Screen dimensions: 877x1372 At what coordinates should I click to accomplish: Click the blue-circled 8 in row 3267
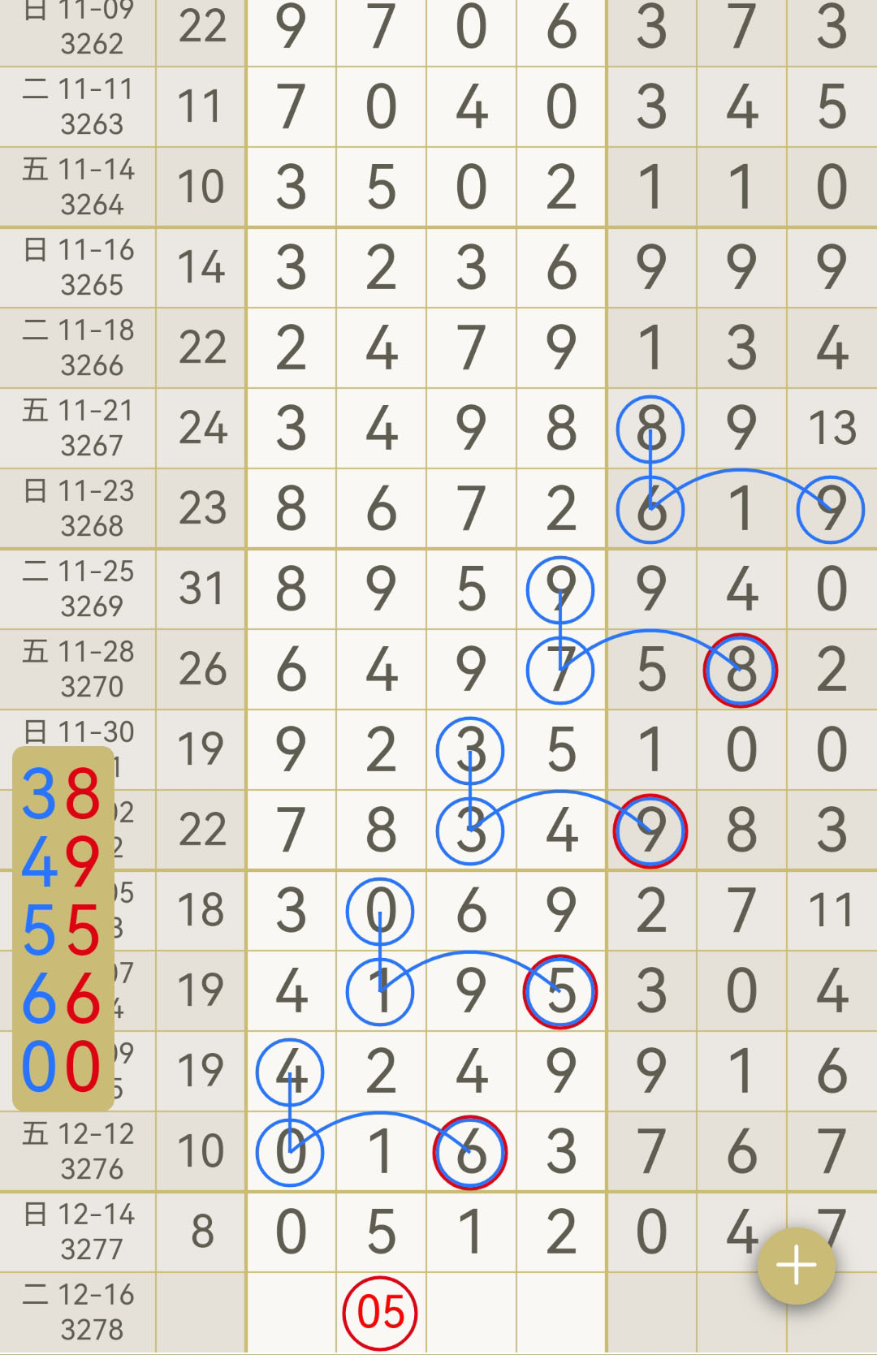coord(650,428)
